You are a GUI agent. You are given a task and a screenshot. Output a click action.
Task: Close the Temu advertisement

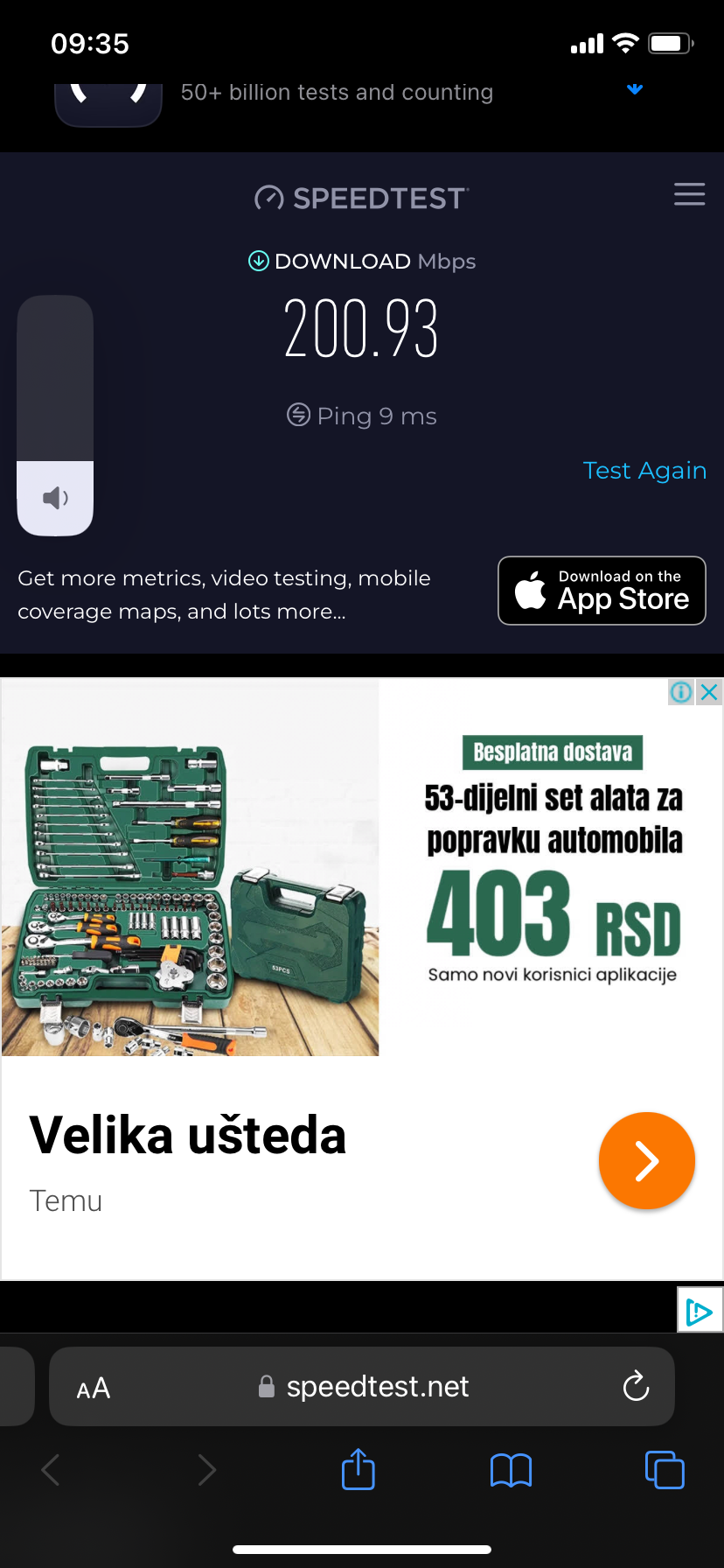tap(710, 692)
